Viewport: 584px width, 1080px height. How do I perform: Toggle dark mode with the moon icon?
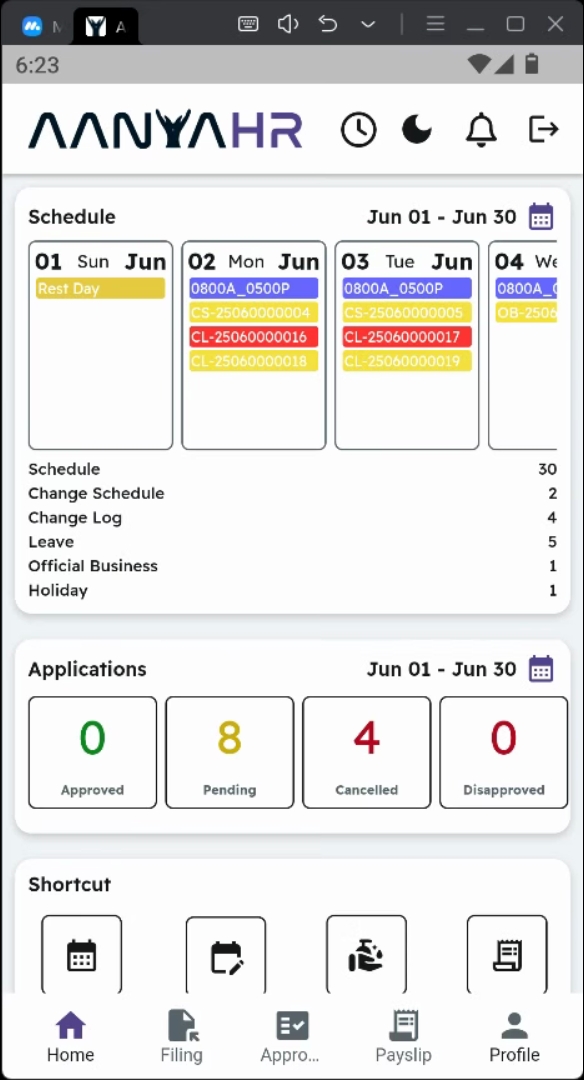click(417, 129)
